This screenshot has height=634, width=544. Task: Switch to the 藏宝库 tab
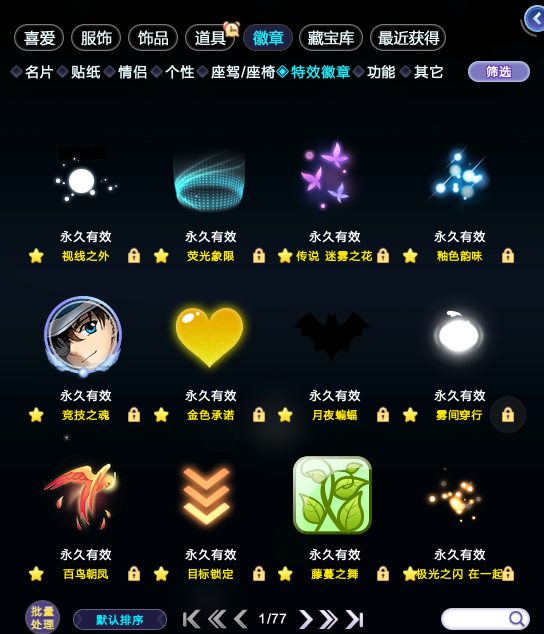click(330, 38)
